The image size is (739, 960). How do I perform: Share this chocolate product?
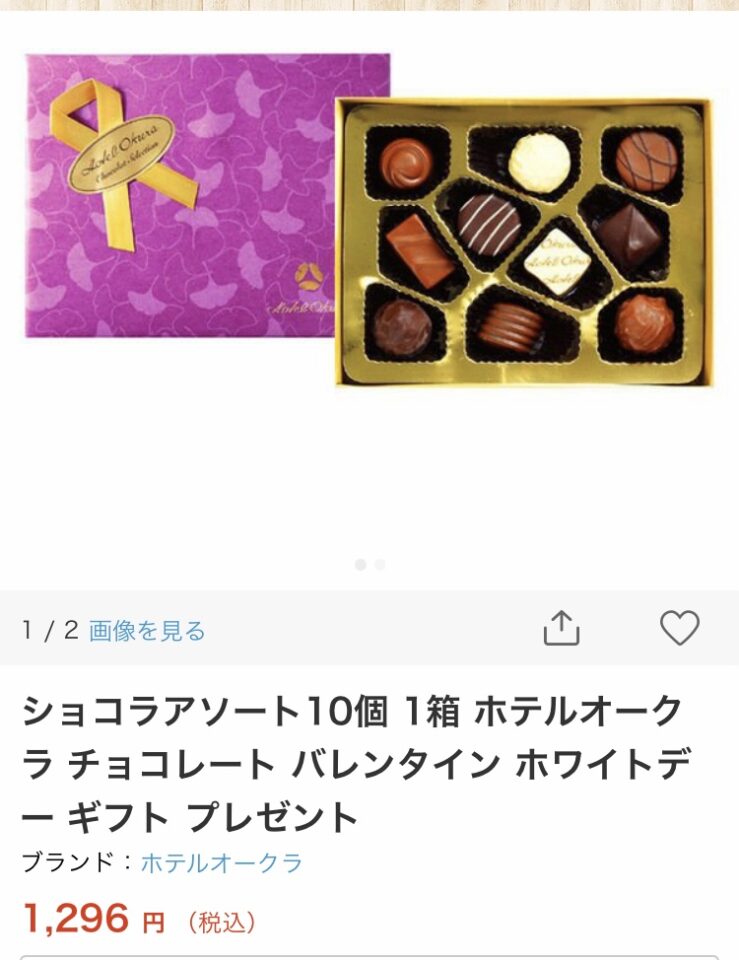pos(561,629)
